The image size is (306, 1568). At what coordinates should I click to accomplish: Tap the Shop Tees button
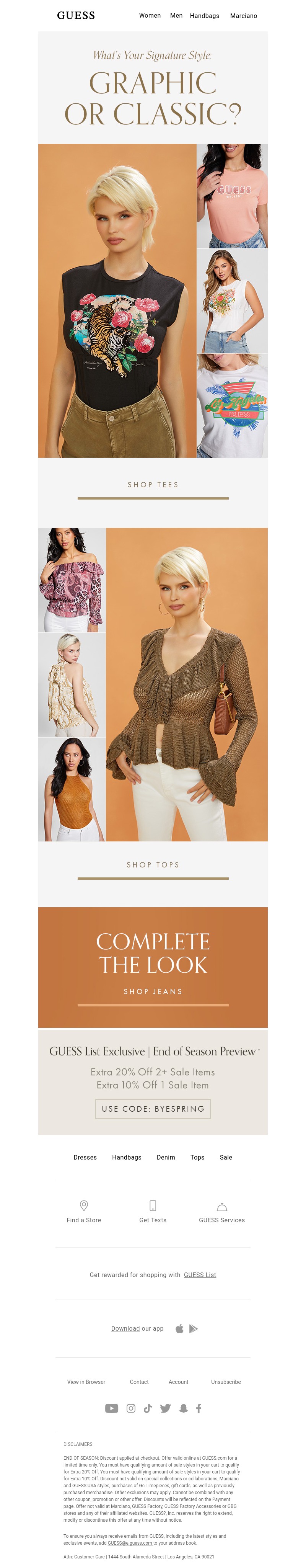pos(153,485)
